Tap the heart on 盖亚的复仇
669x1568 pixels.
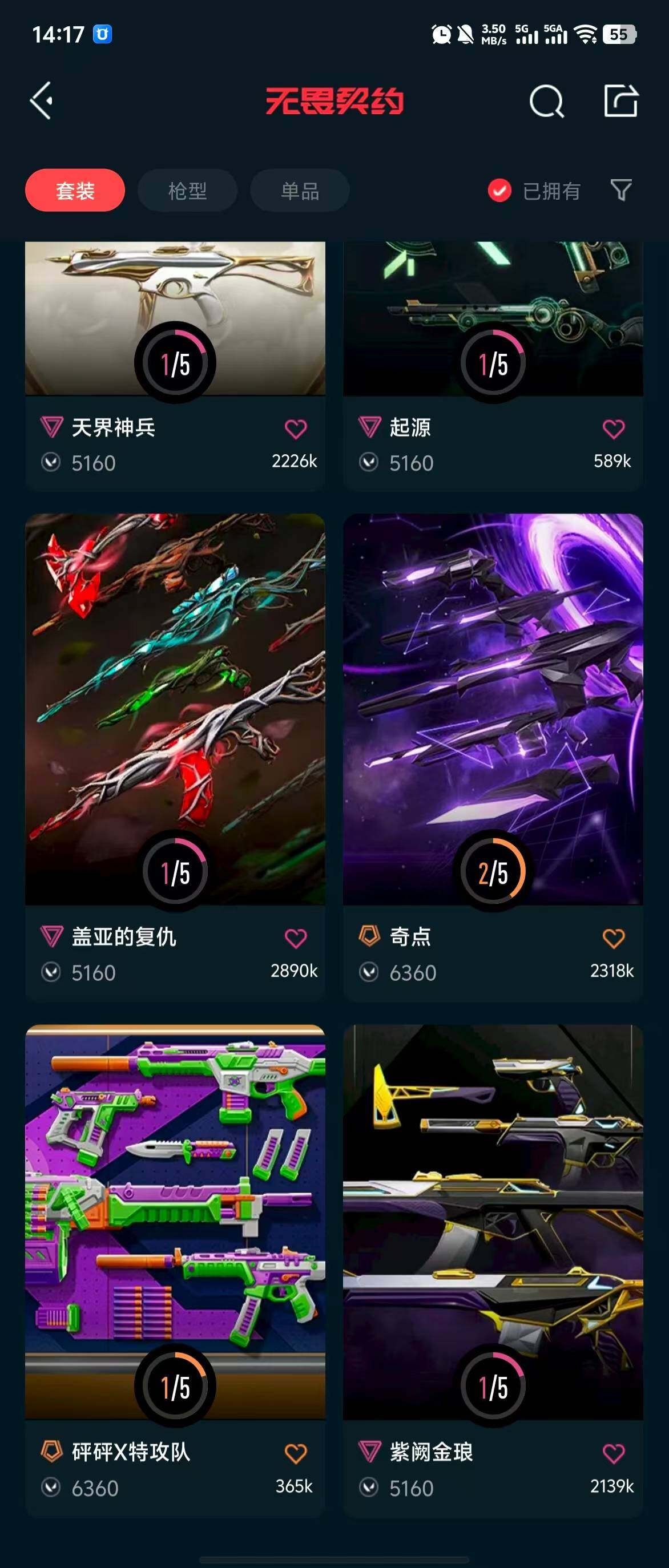296,938
